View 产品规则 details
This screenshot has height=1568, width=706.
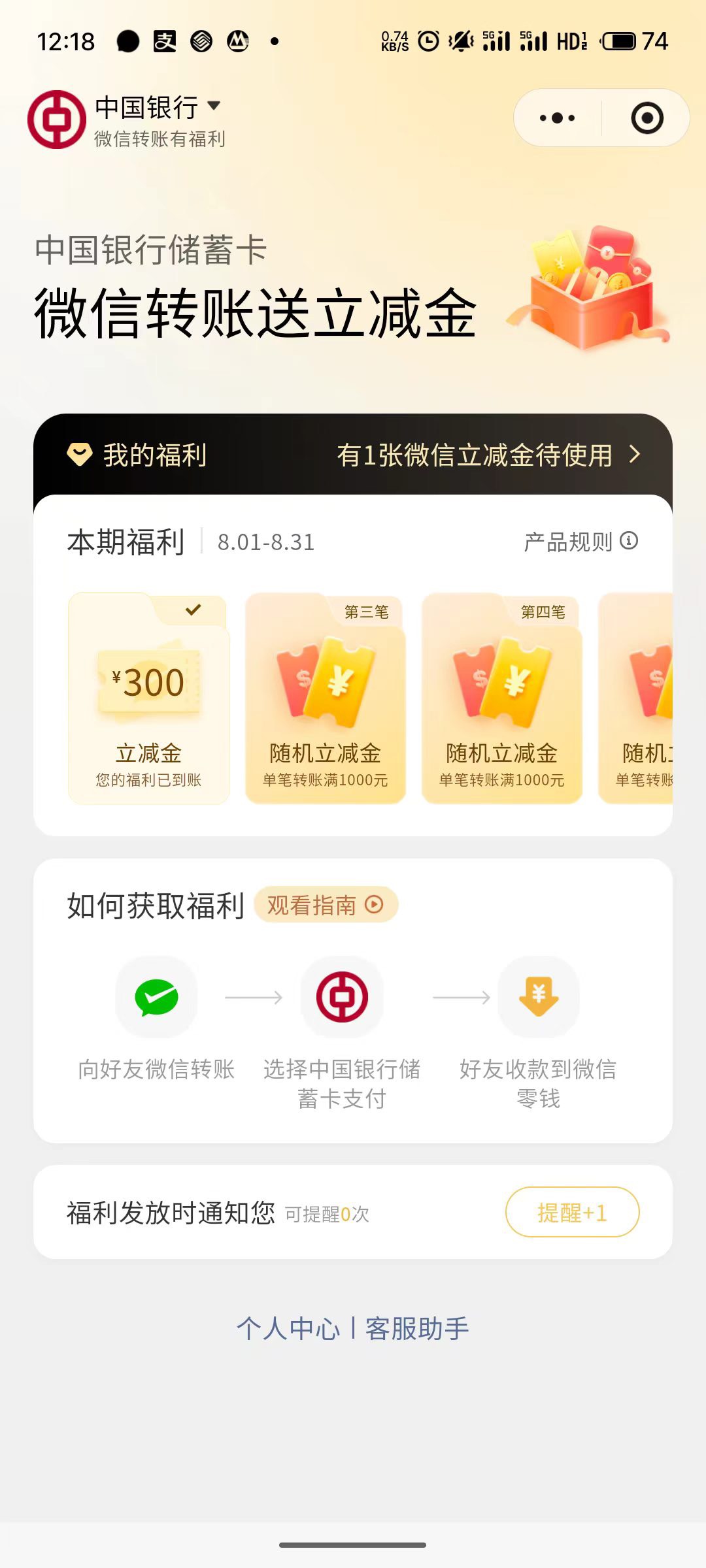click(x=580, y=542)
